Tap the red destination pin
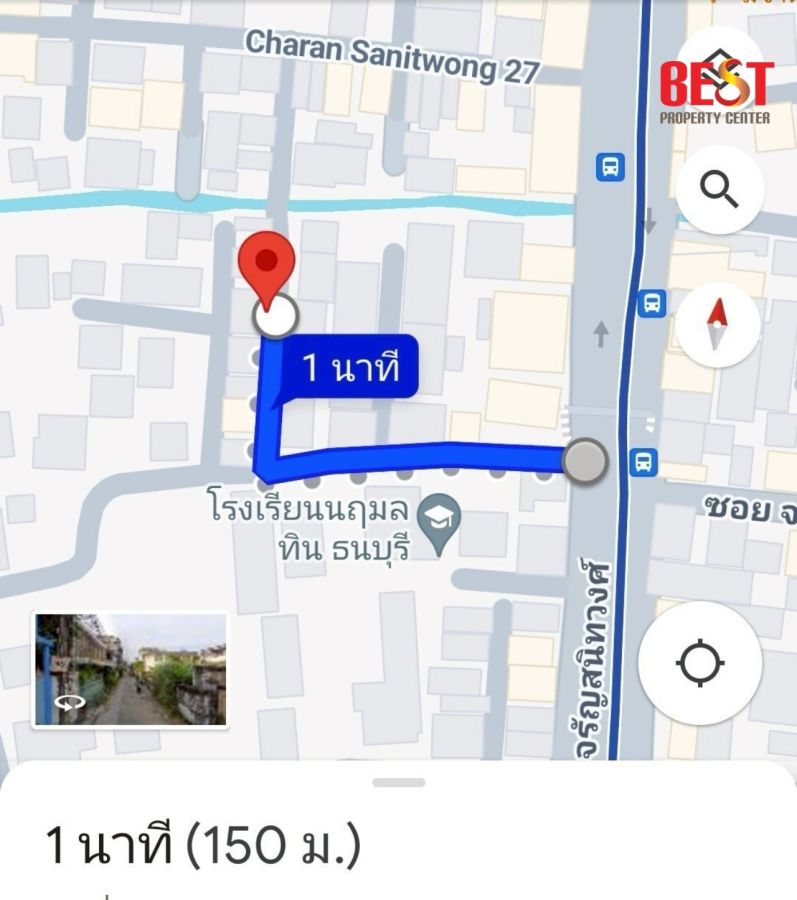Screen dimensions: 797x900 pos(267,264)
